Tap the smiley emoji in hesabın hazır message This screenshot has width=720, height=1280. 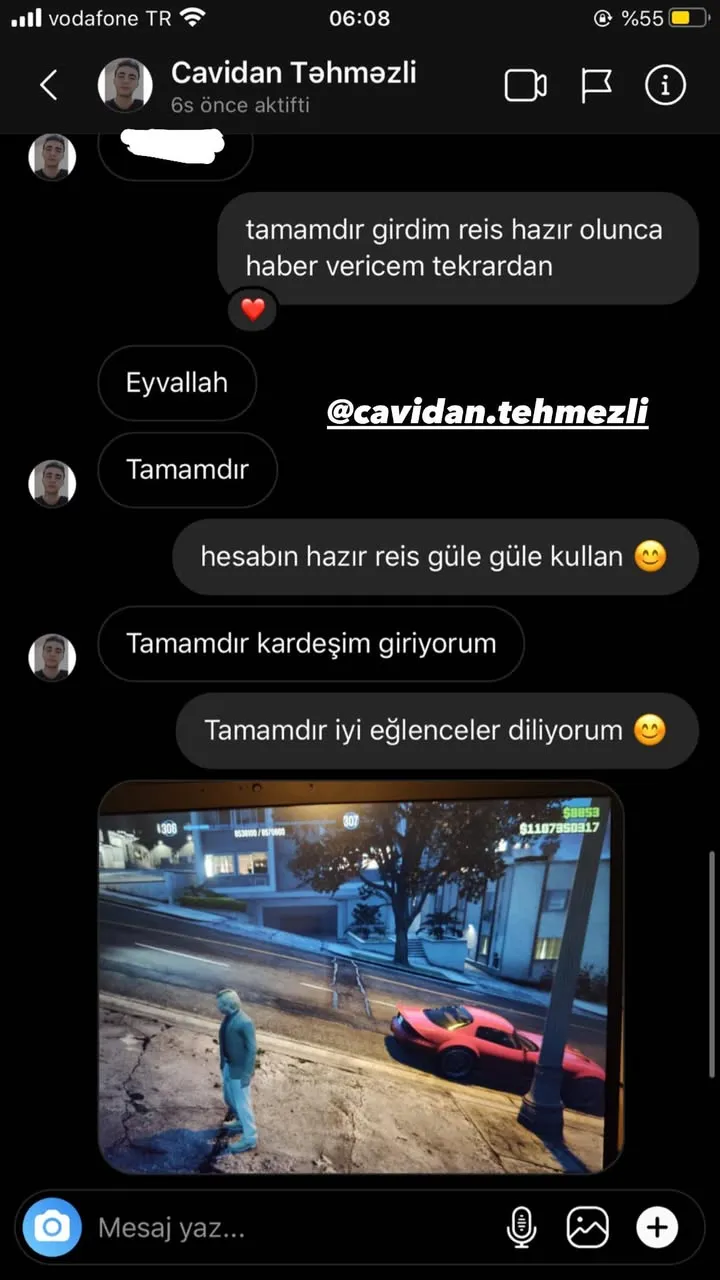click(x=651, y=556)
